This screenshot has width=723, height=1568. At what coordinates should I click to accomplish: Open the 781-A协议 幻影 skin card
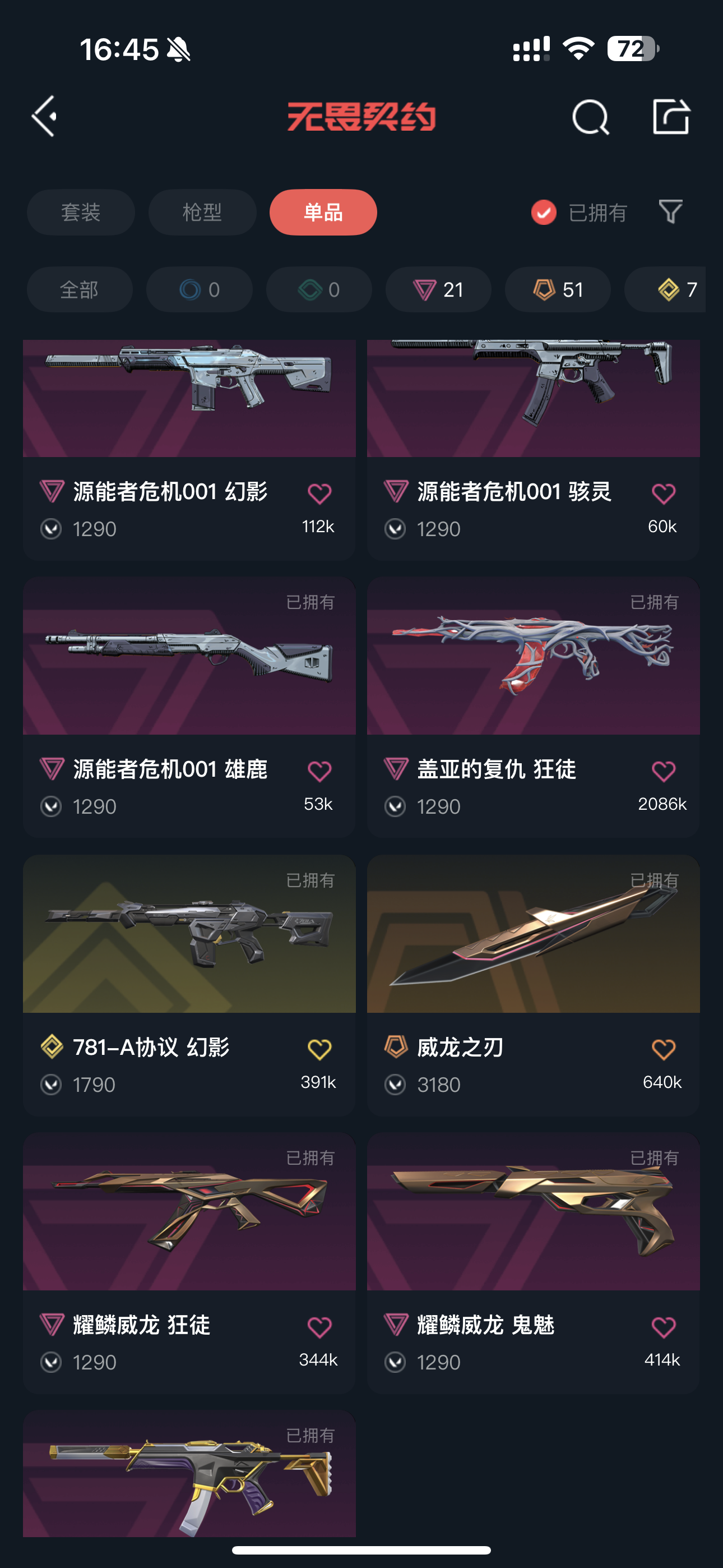coord(189,985)
